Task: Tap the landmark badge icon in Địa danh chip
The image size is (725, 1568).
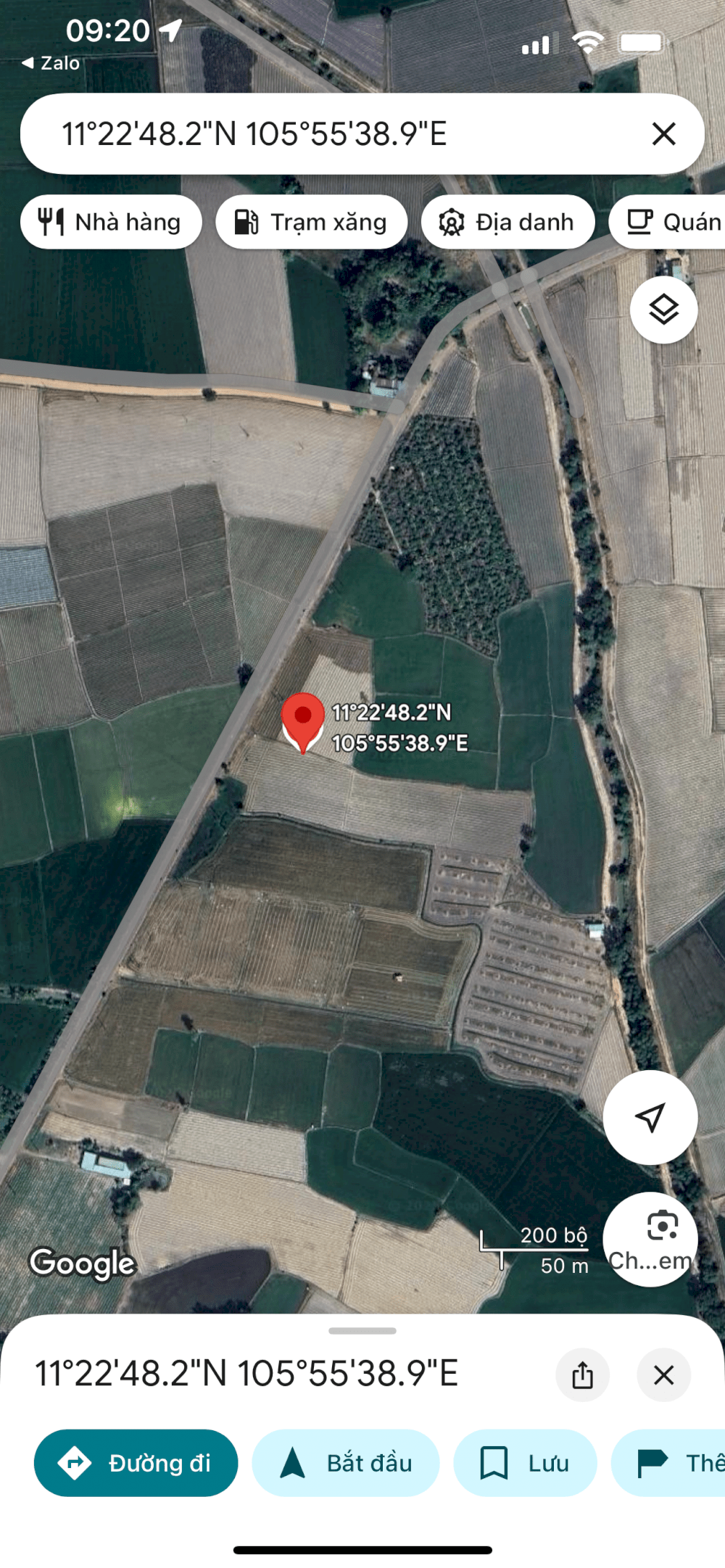Action: (x=451, y=222)
